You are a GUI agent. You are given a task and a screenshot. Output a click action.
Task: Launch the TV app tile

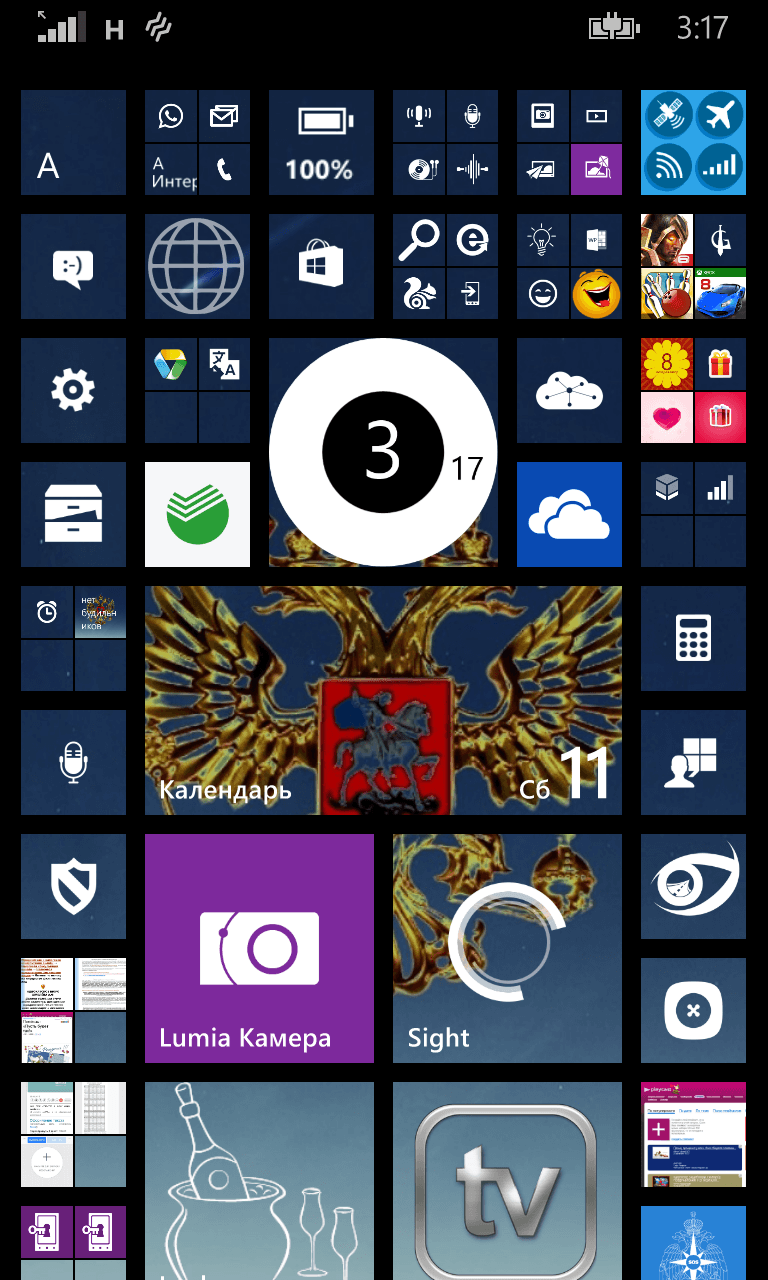[507, 1181]
